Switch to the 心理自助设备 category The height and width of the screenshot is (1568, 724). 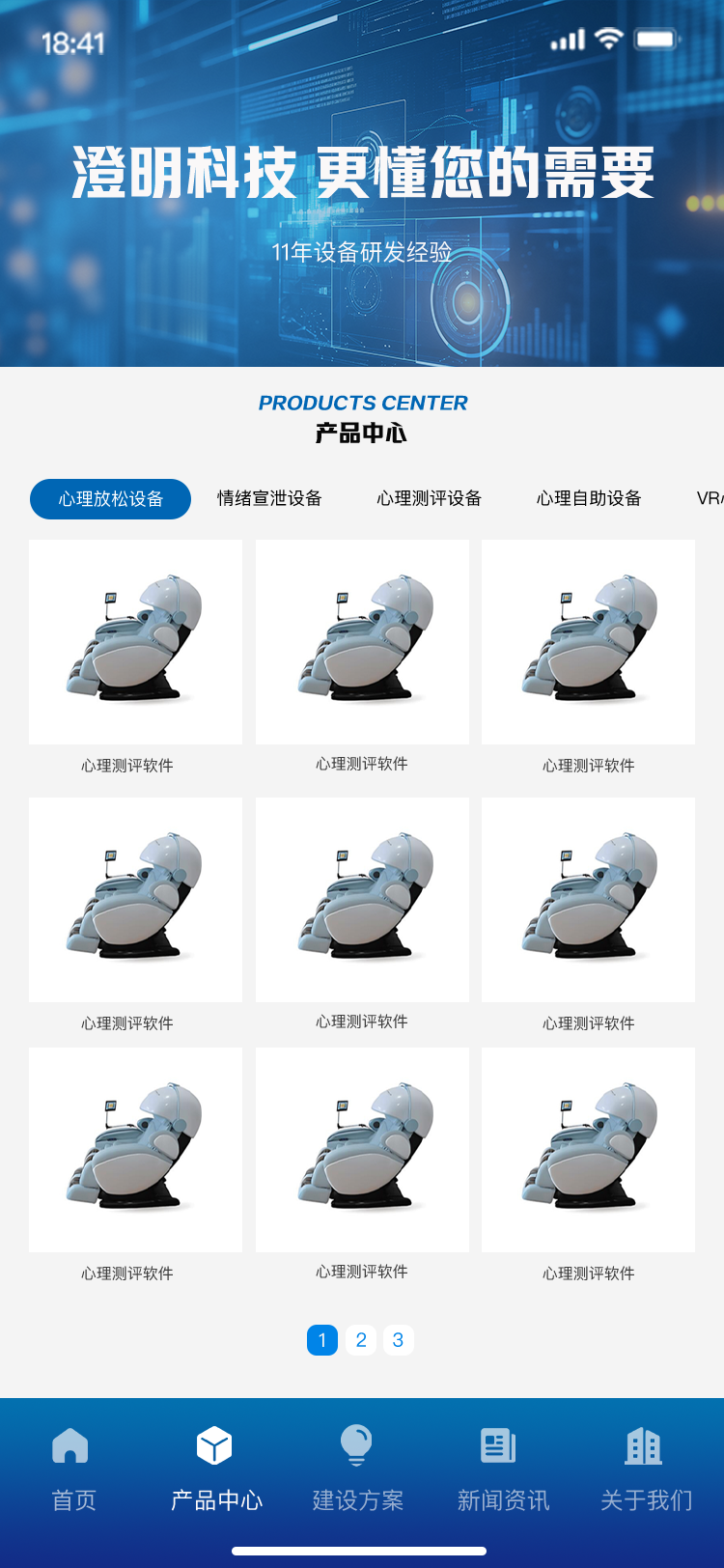point(589,499)
